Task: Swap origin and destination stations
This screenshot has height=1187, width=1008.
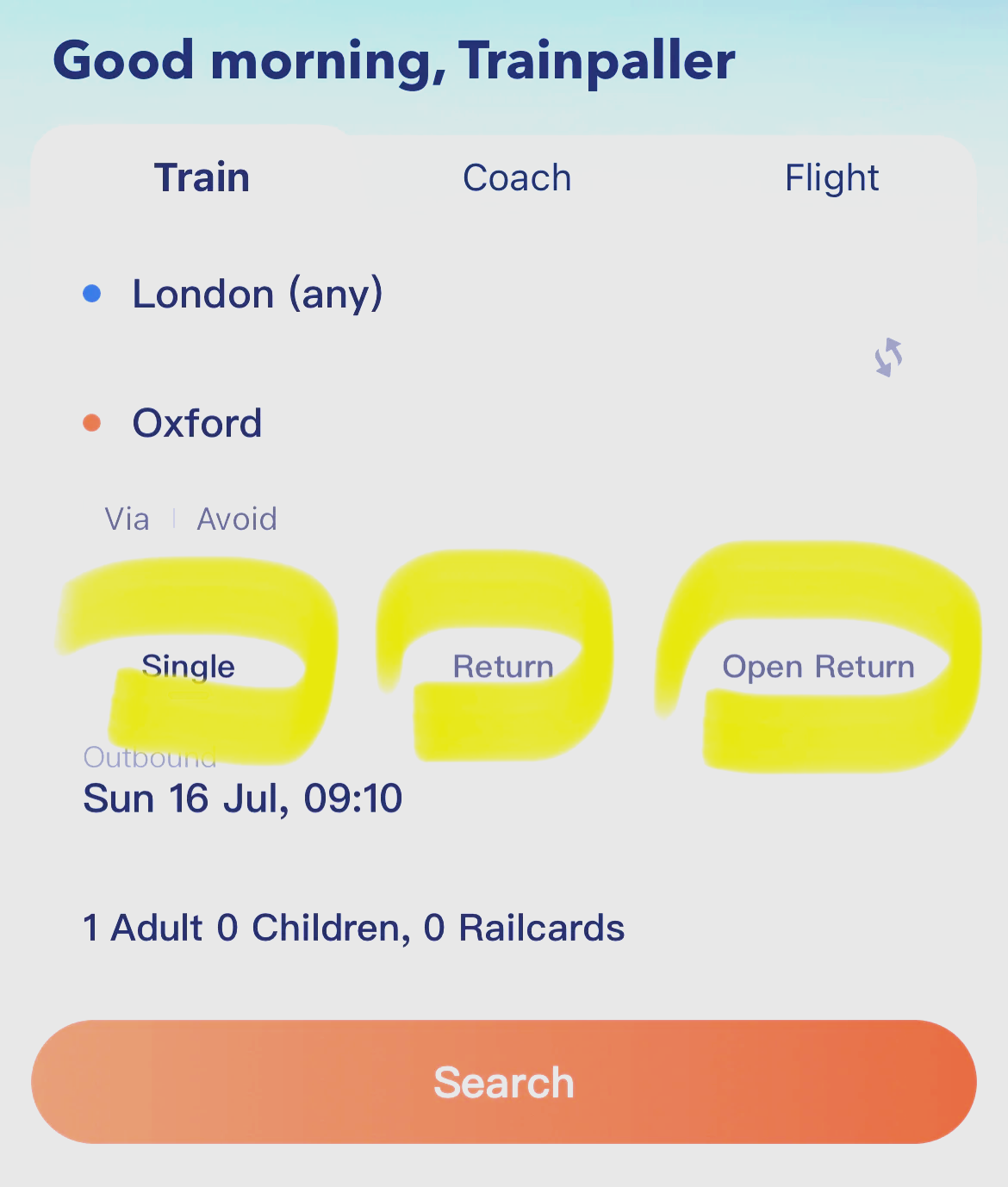Action: [888, 357]
